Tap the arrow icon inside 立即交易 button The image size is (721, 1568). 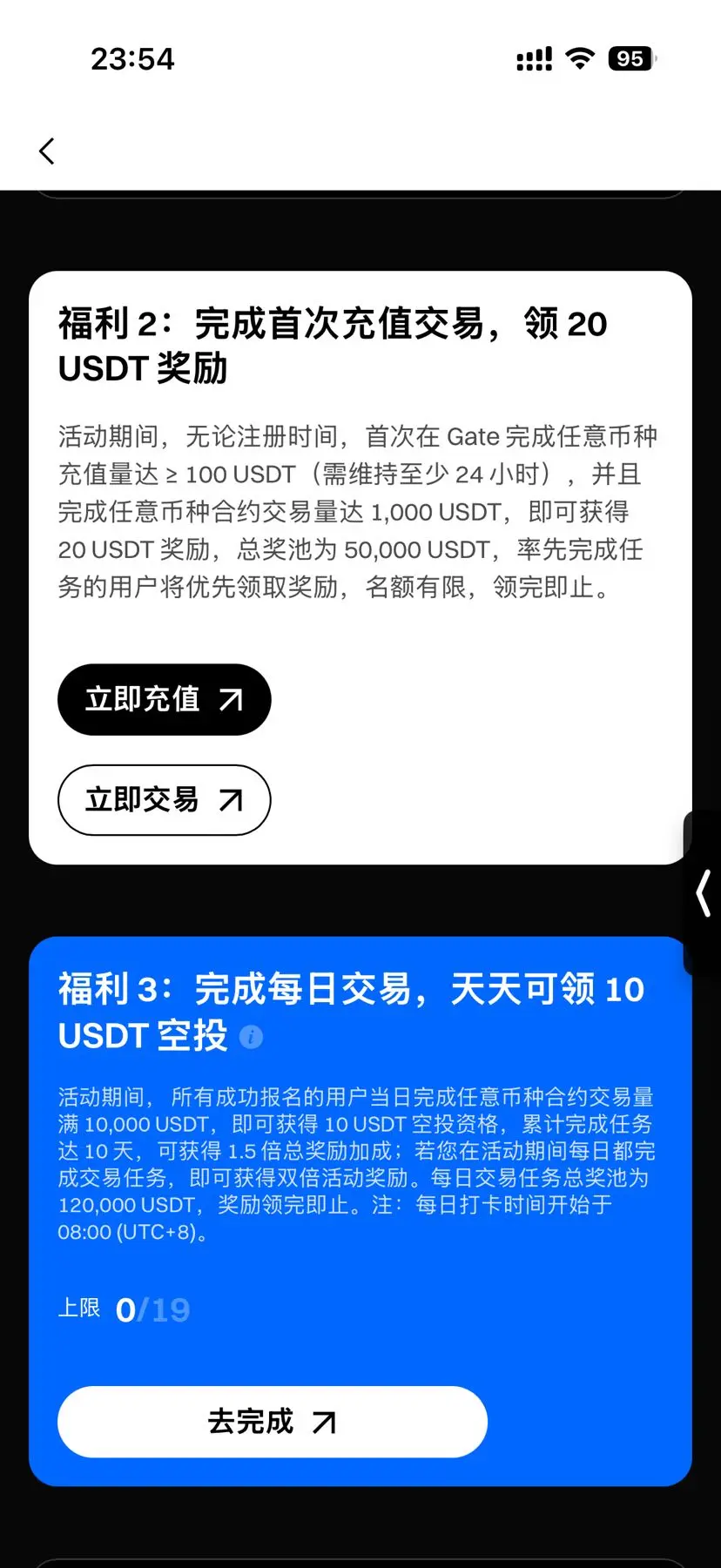[228, 800]
